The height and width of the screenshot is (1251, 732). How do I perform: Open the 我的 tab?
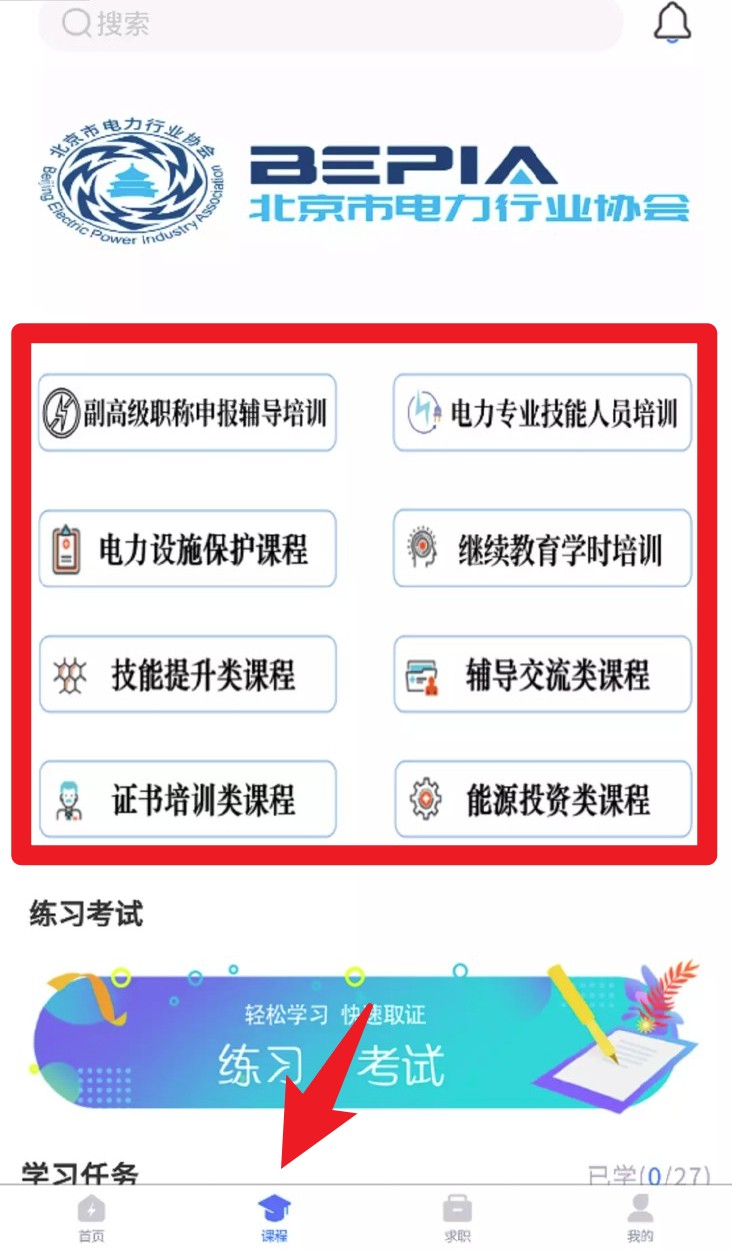[640, 1219]
